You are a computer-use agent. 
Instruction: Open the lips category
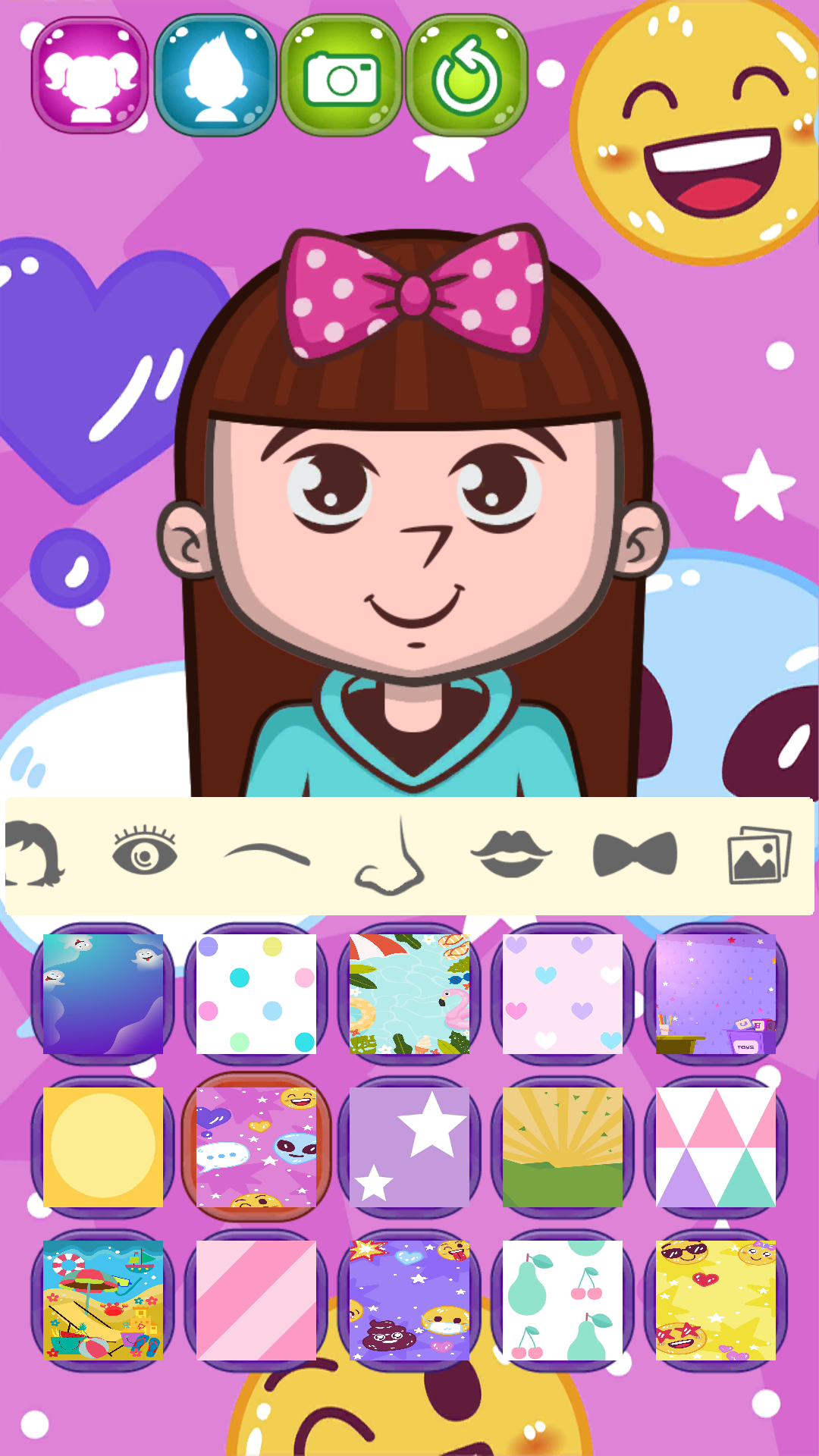(x=511, y=854)
